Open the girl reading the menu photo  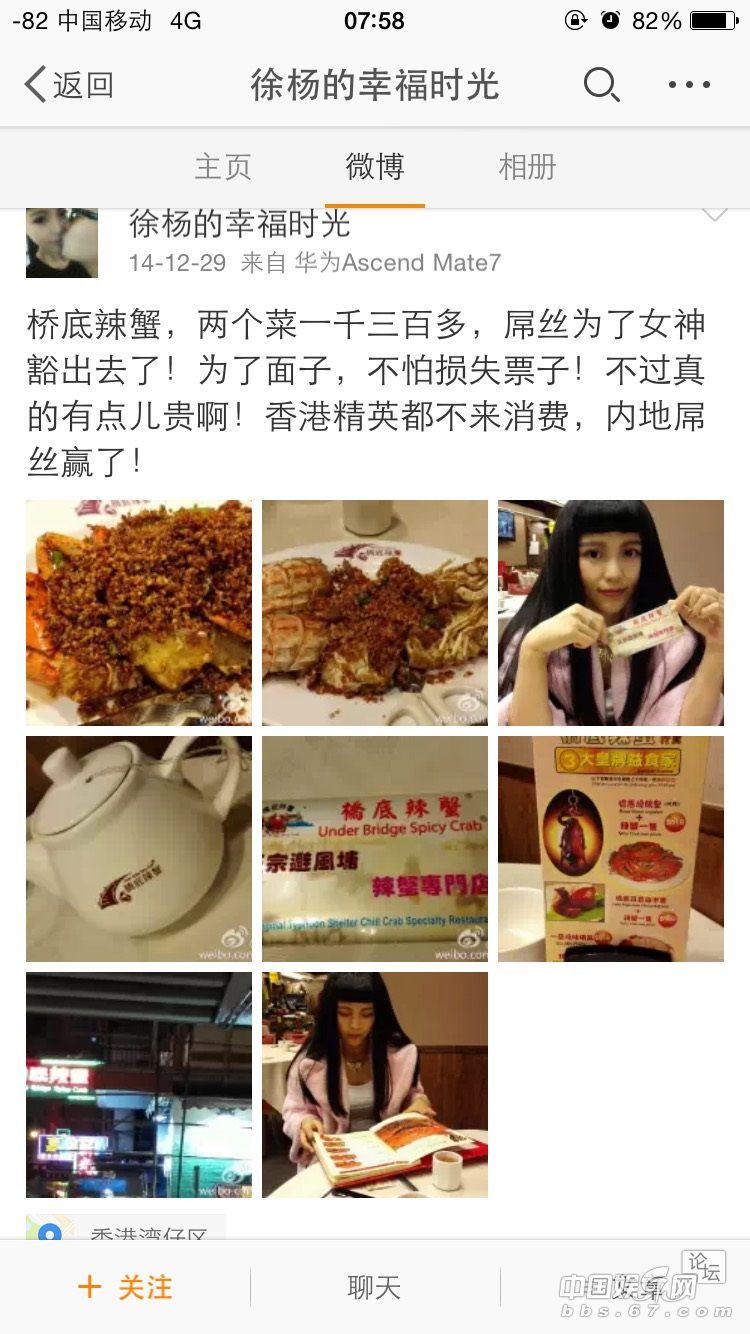375,1085
